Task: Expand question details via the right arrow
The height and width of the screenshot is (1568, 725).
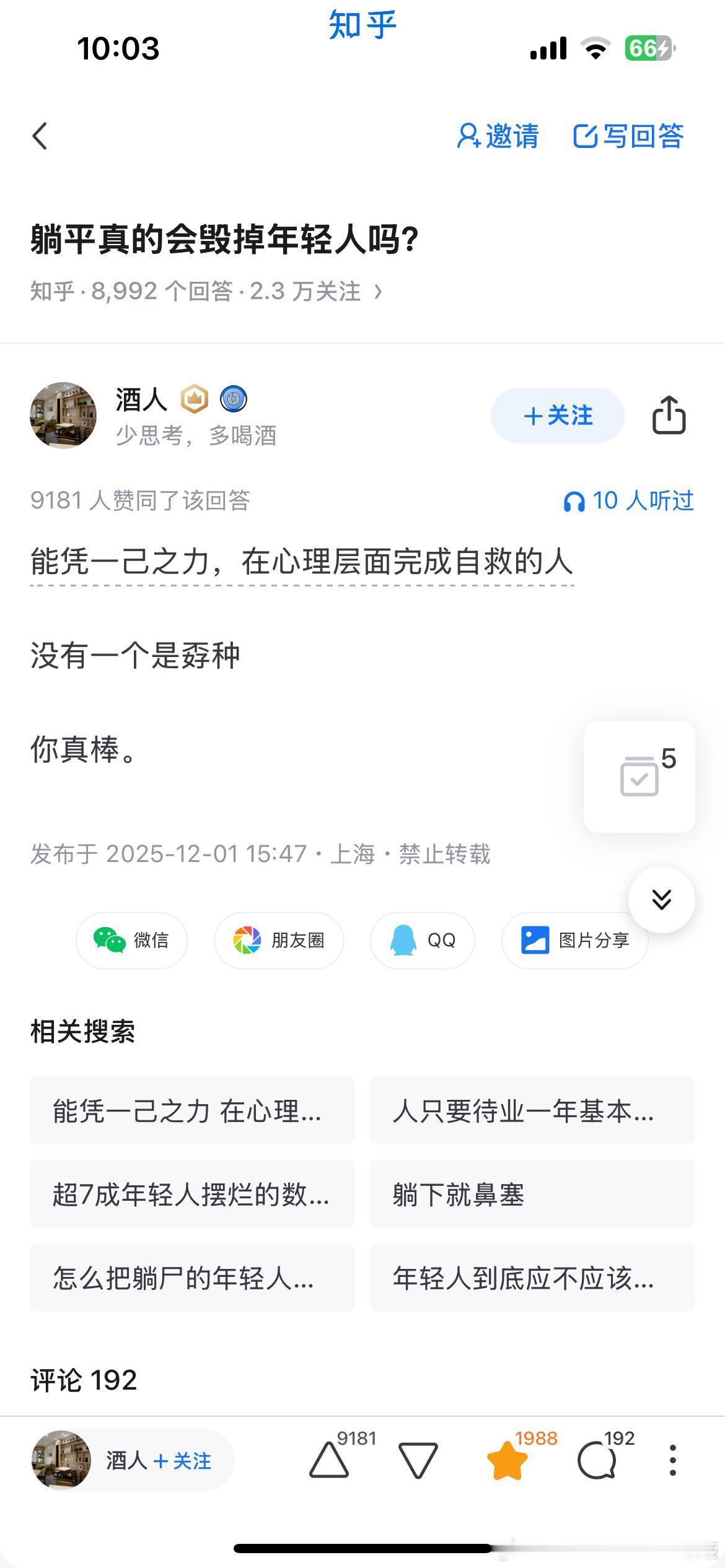Action: tap(377, 291)
